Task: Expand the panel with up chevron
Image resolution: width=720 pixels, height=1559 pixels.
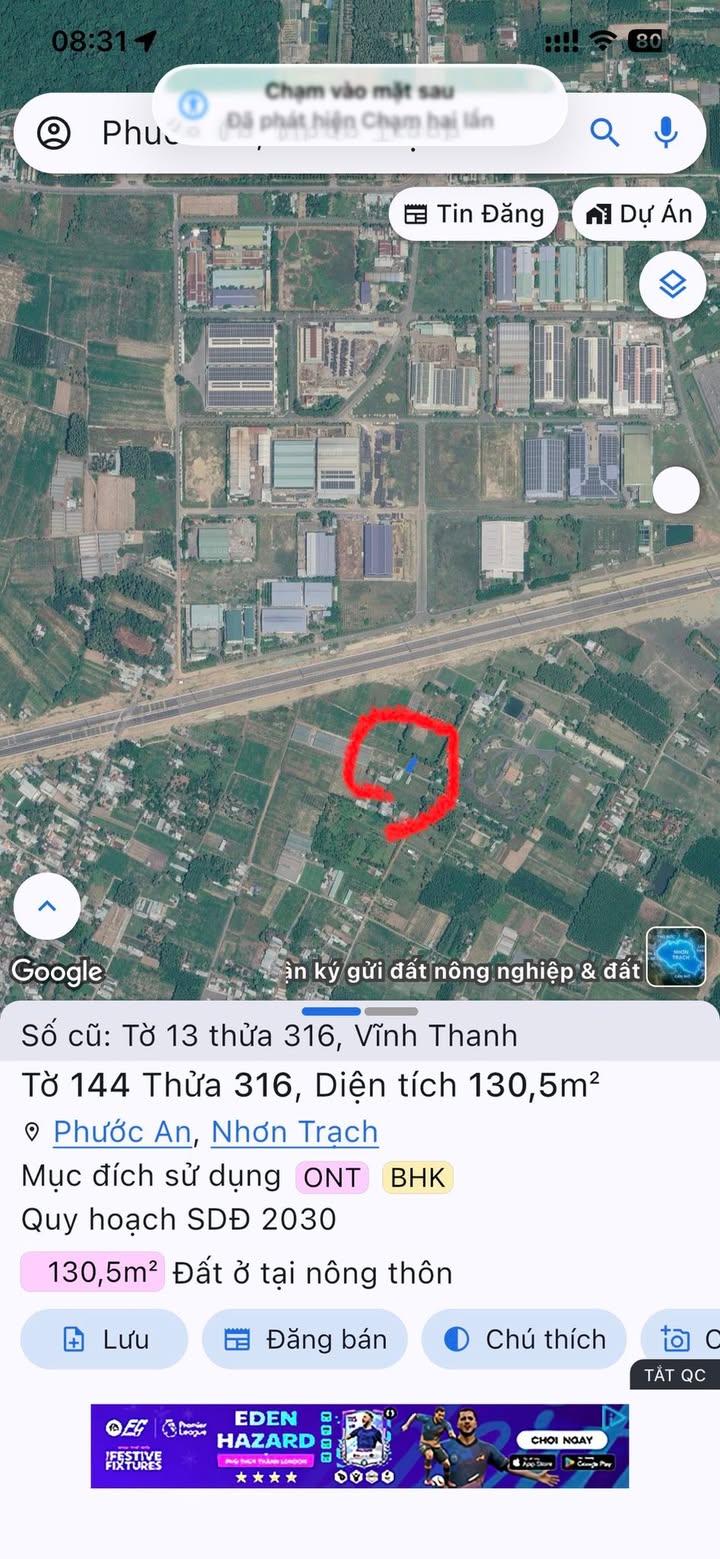Action: 47,906
